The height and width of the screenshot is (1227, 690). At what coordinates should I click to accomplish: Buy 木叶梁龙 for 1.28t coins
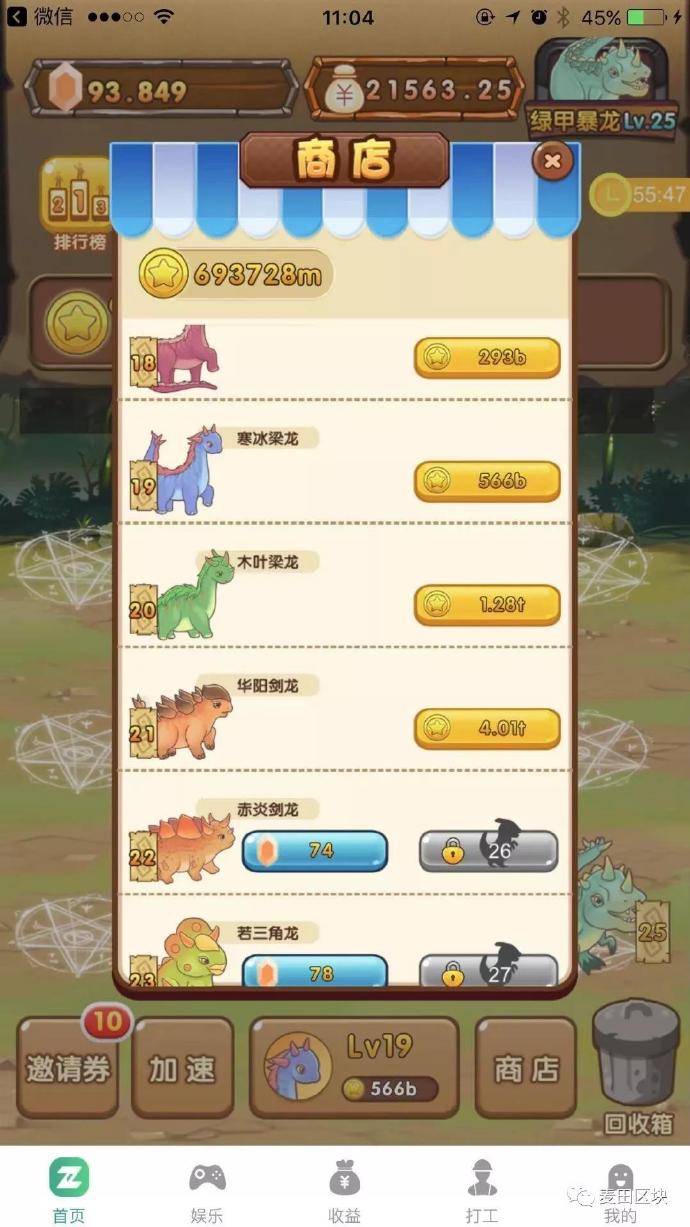coord(487,604)
